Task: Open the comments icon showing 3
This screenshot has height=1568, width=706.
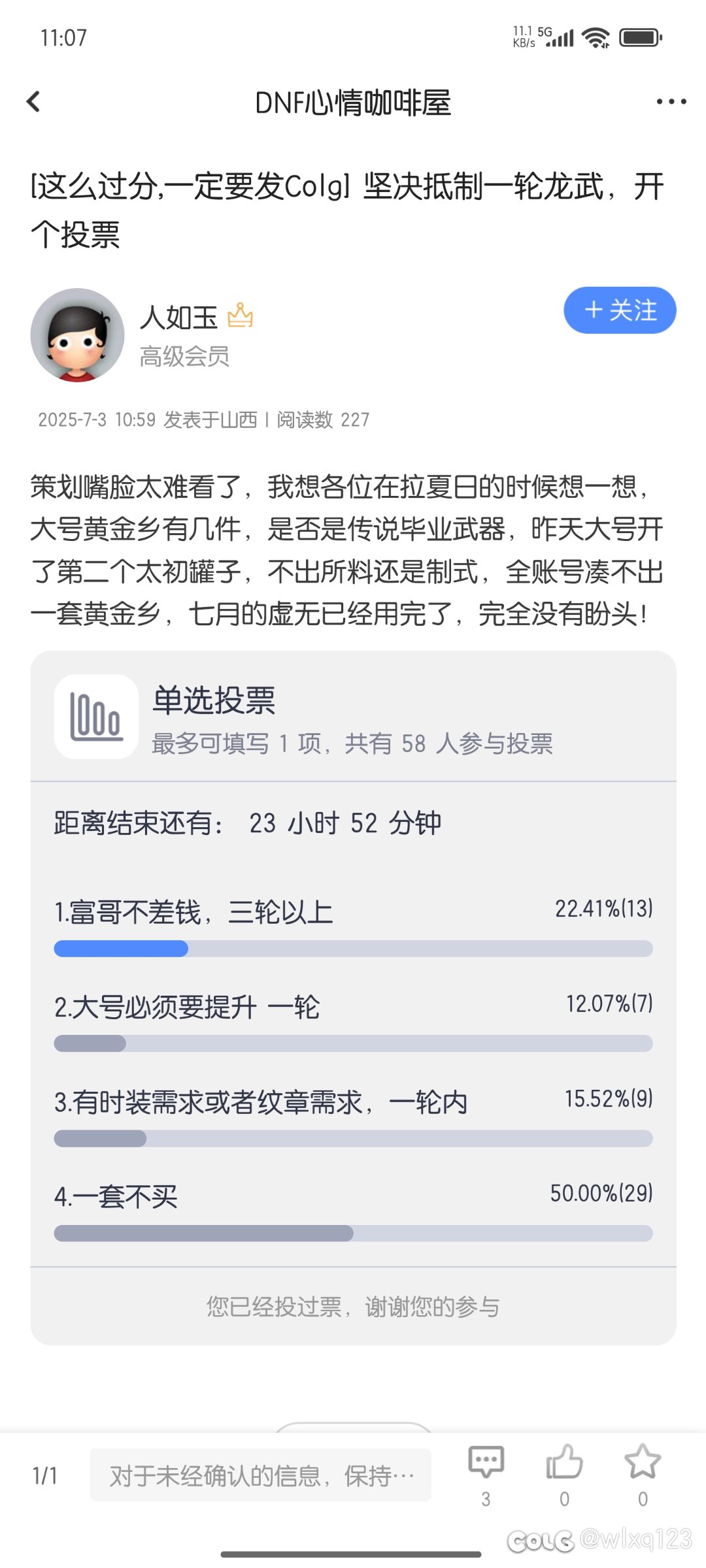Action: point(486,1473)
